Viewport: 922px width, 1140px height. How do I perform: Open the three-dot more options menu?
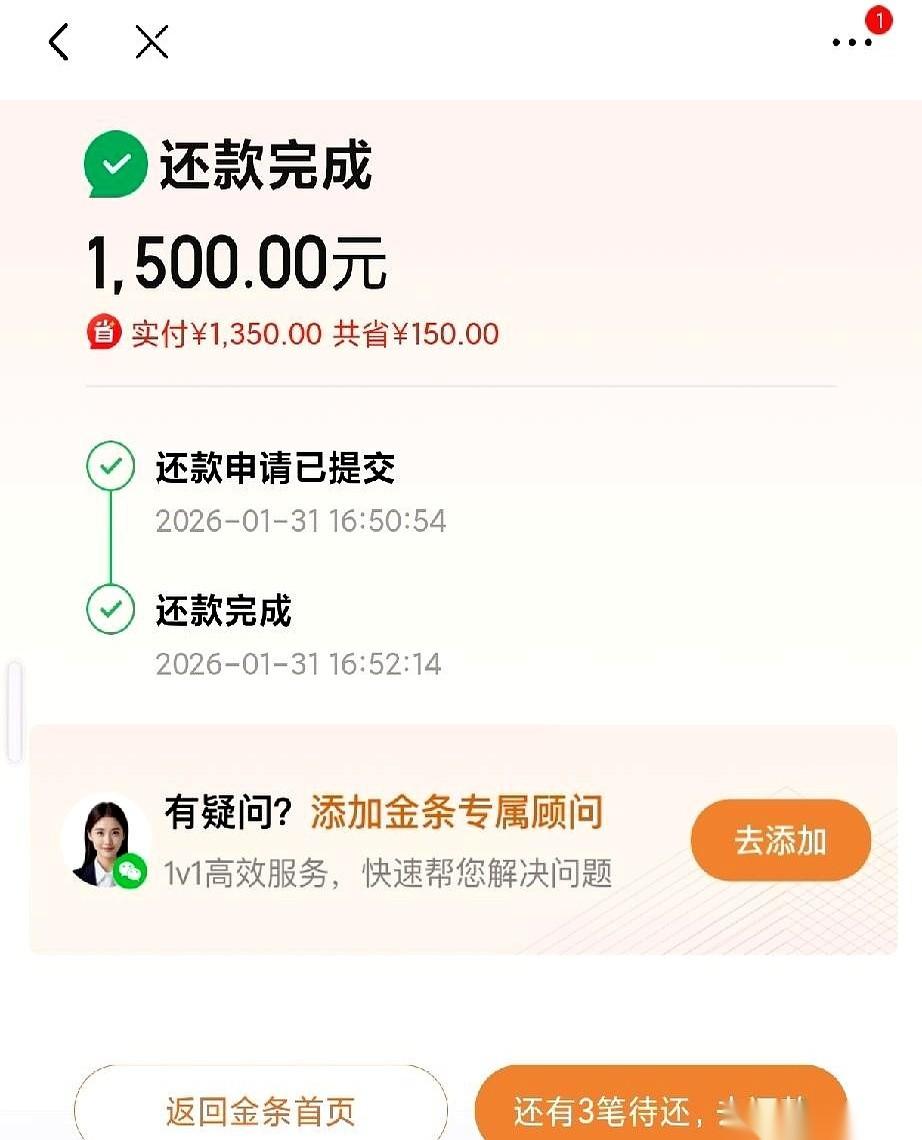tap(851, 42)
